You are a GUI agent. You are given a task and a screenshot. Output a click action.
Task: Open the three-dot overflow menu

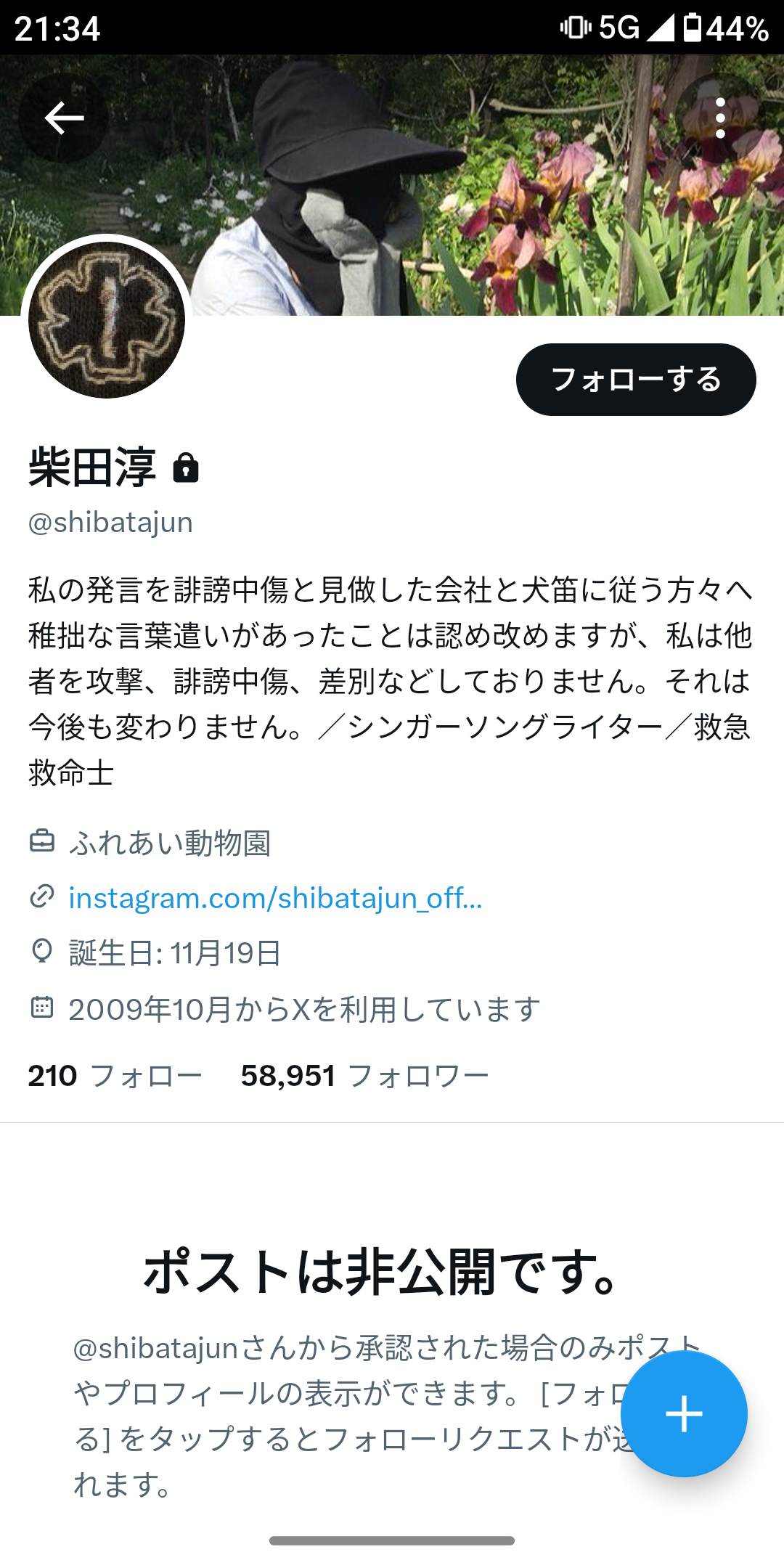719,118
